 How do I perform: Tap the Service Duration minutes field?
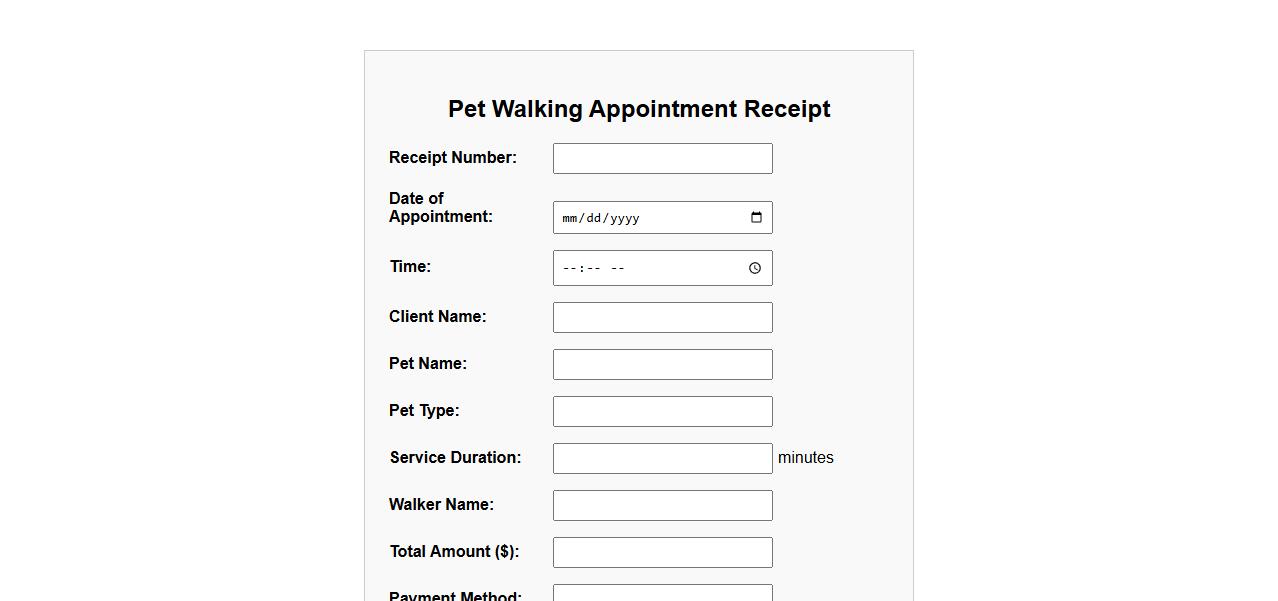(662, 458)
